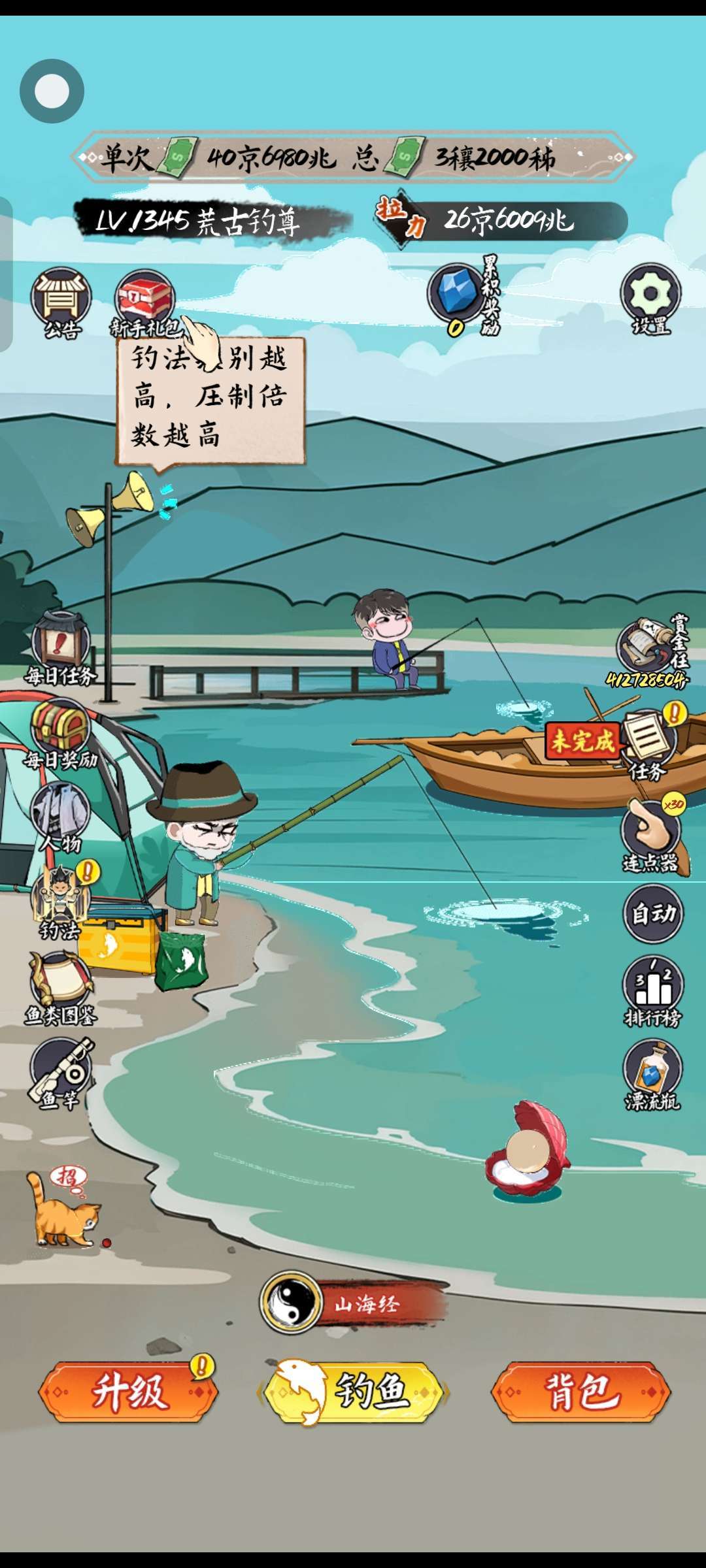This screenshot has height=1568, width=706.
Task: Open the 钓法 fishing methods
Action: pos(60,898)
